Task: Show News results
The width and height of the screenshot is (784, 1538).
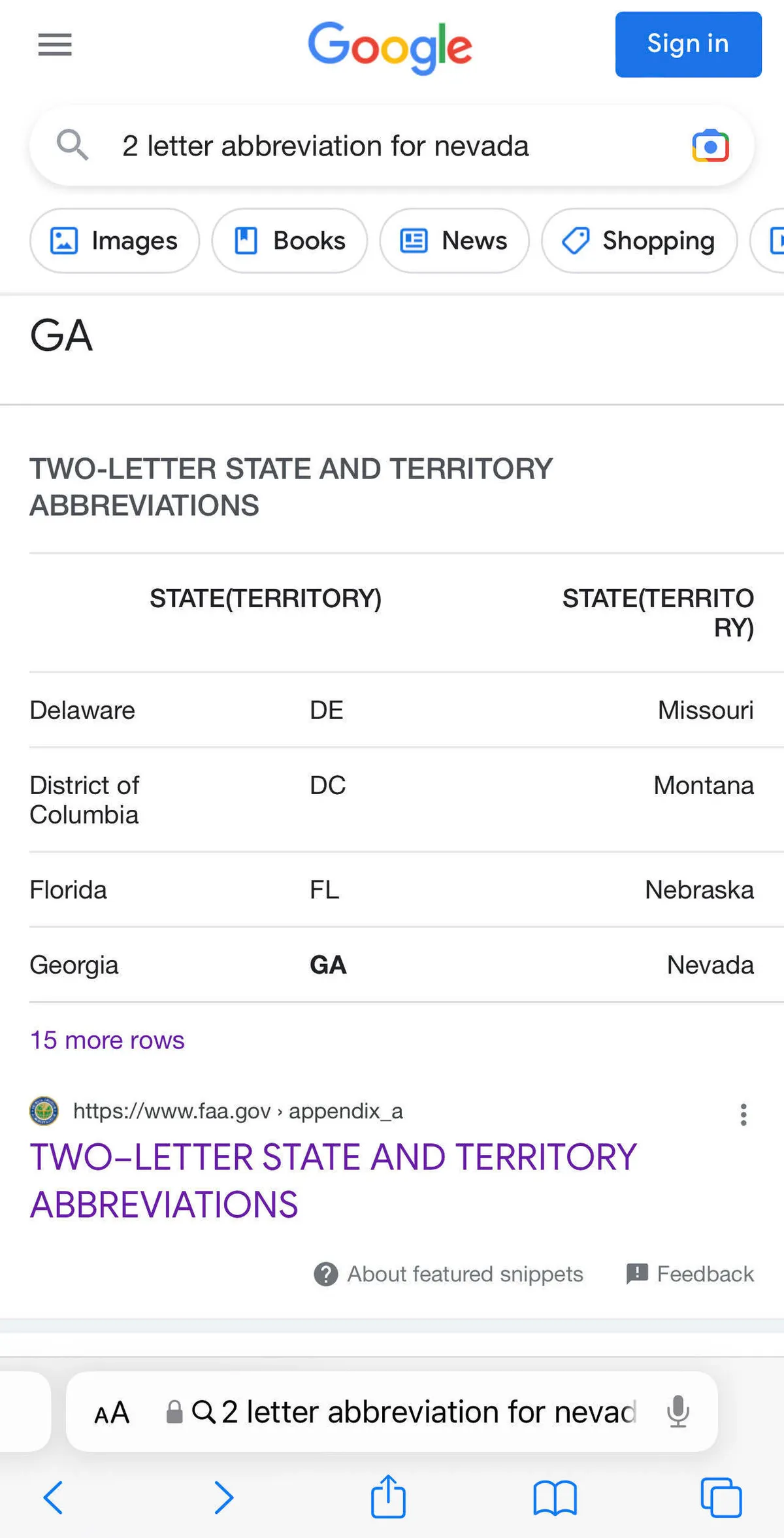Action: pyautogui.click(x=454, y=241)
